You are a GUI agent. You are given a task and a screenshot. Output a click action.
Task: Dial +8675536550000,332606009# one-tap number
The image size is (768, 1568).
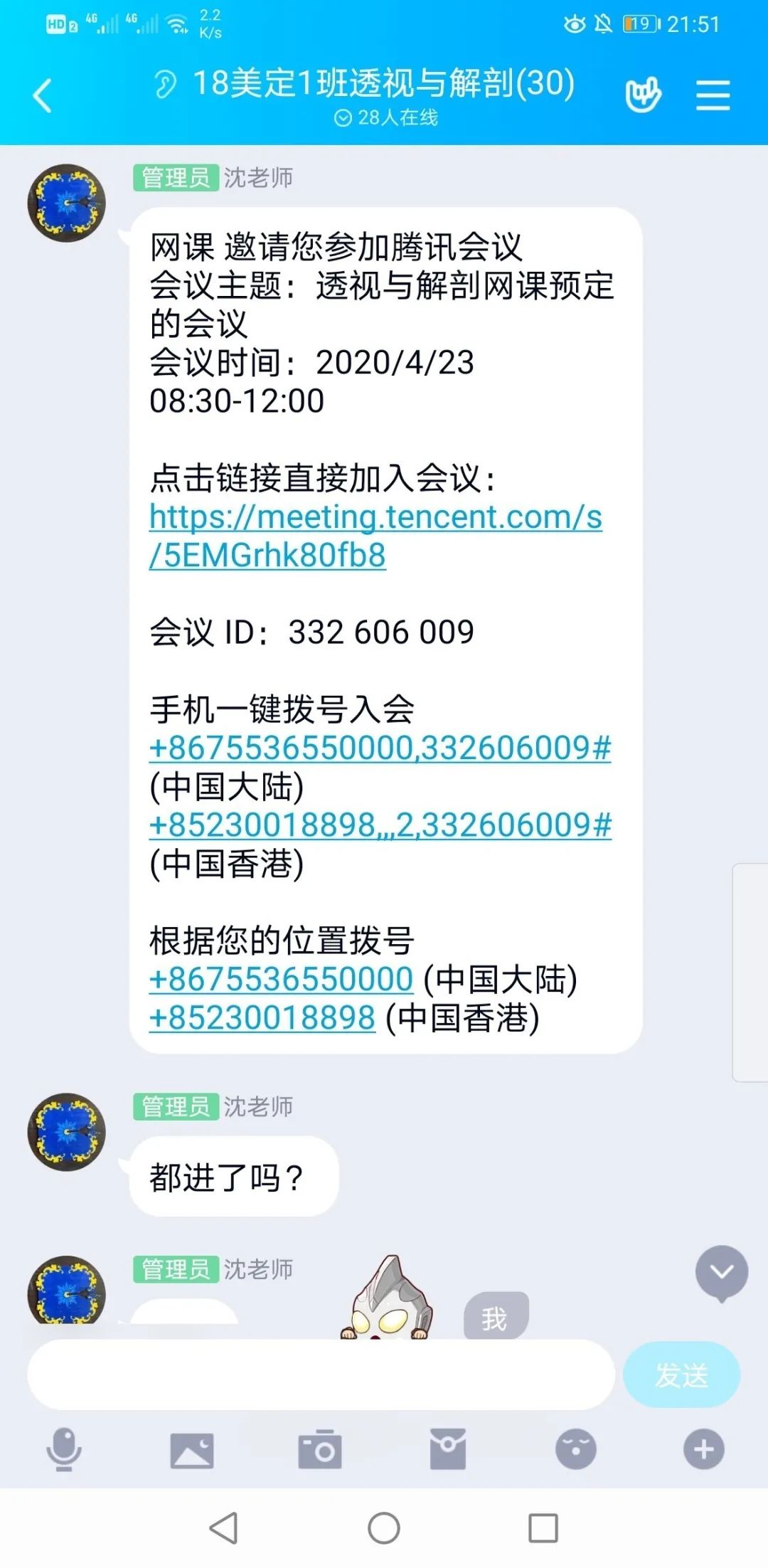[x=380, y=748]
